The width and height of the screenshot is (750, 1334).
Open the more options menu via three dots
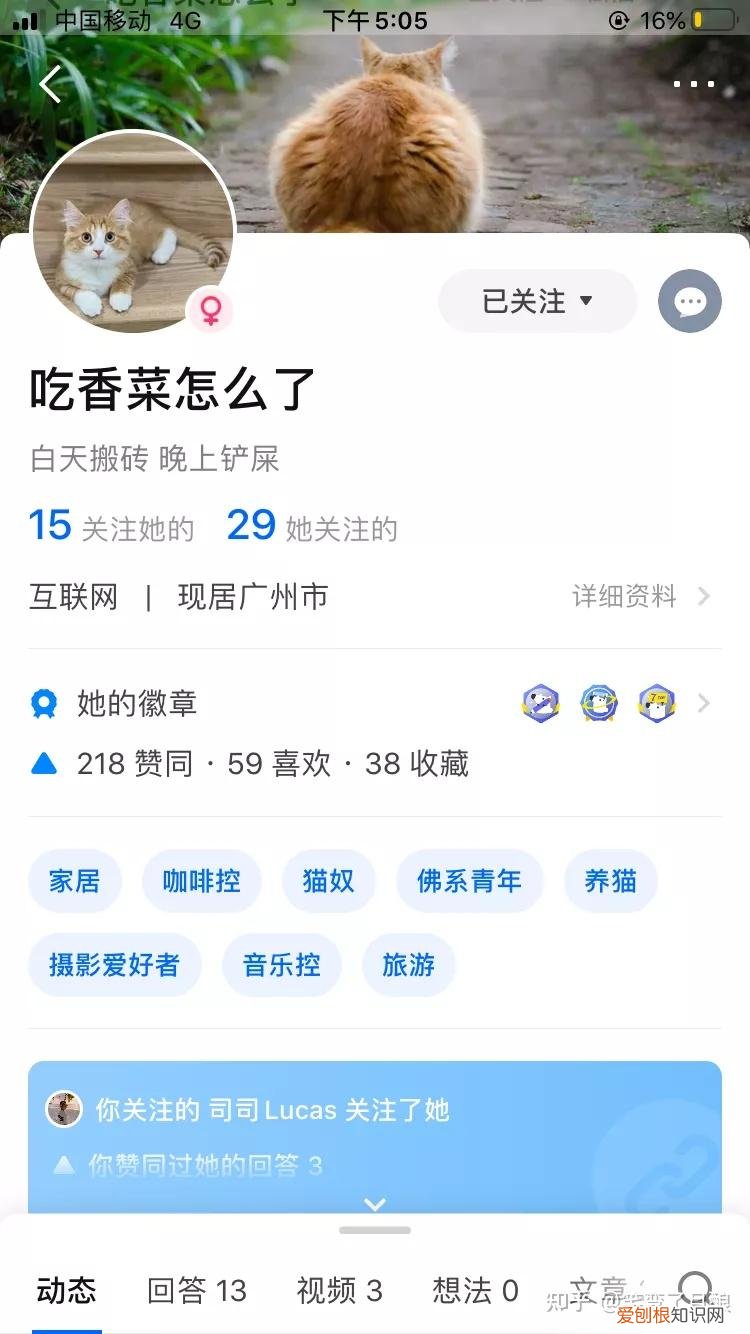click(694, 84)
